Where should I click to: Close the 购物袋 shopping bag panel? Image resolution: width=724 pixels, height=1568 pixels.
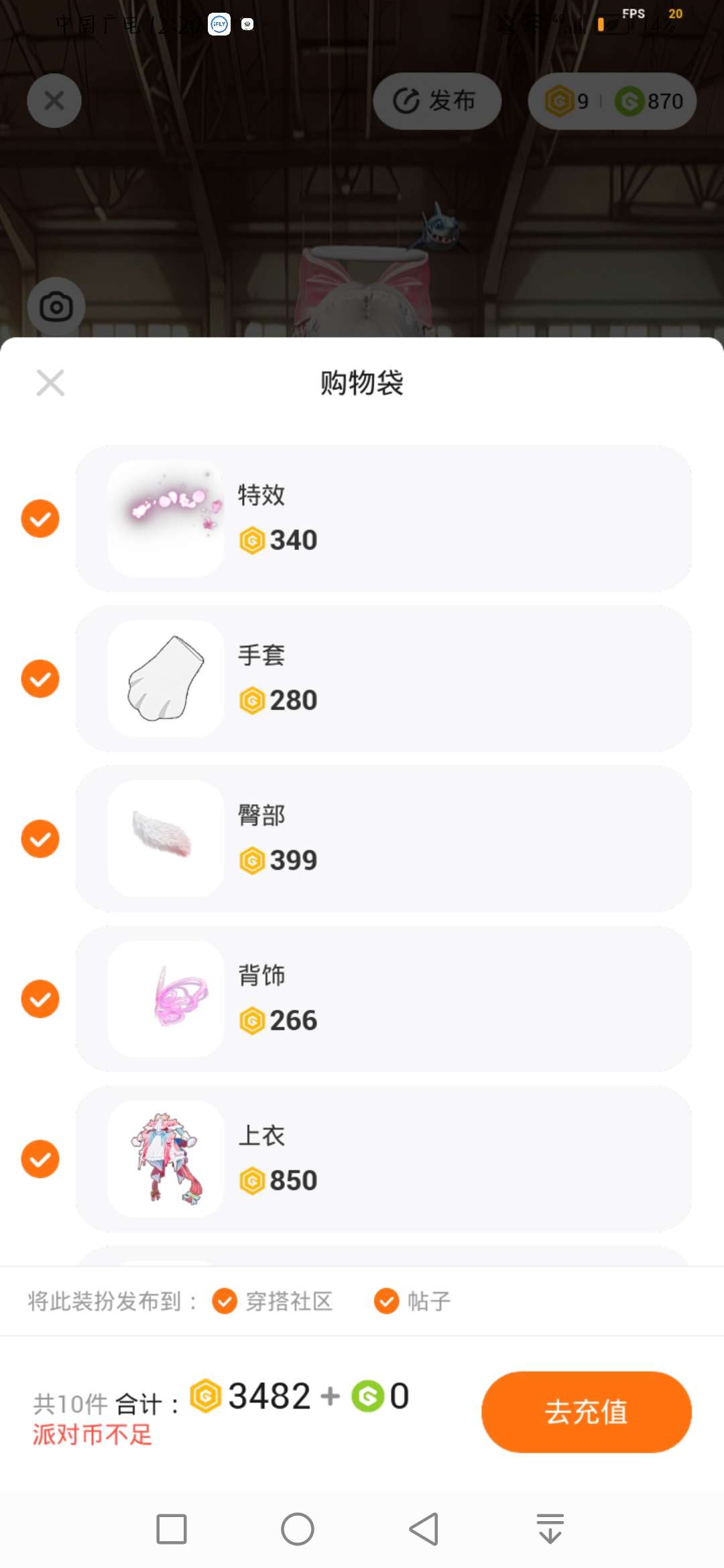tap(50, 383)
